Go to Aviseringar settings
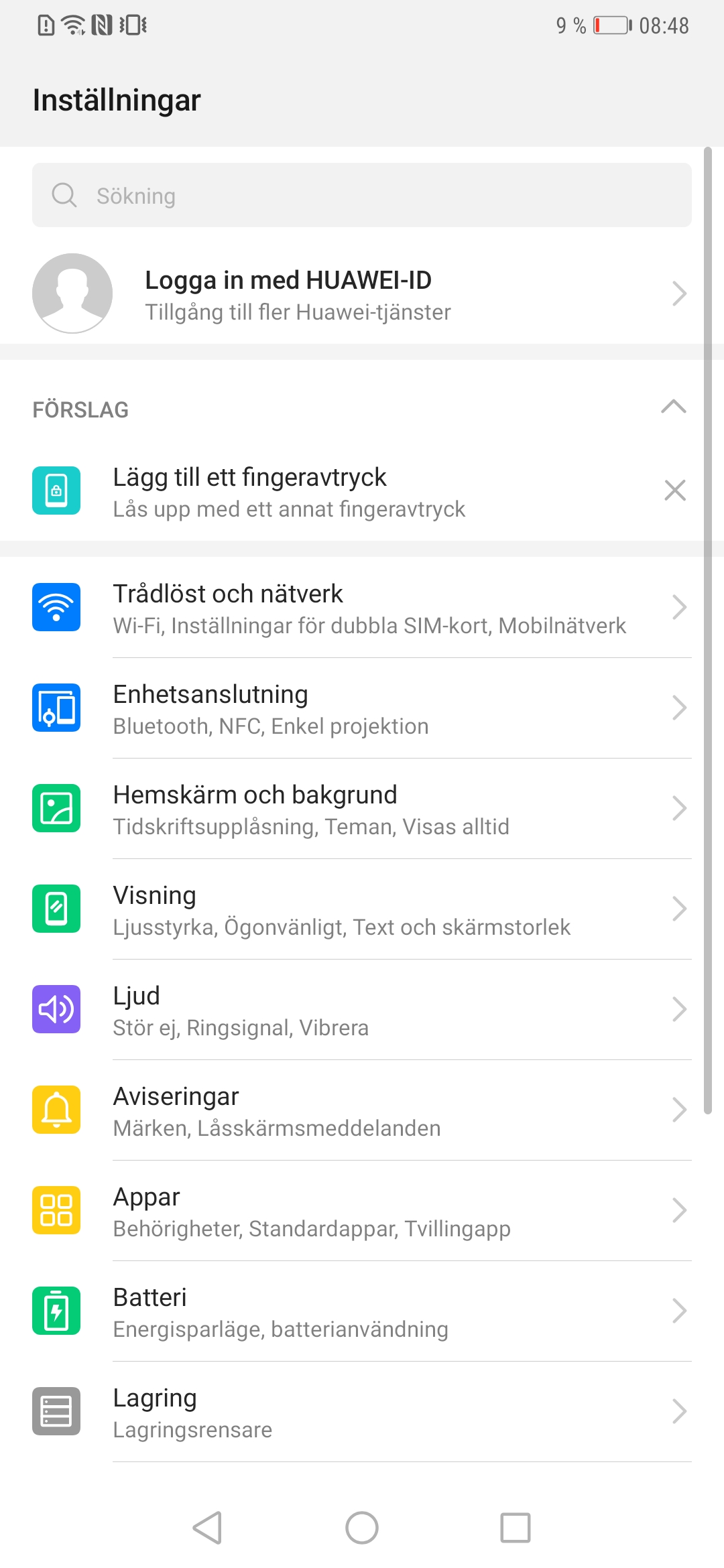The height and width of the screenshot is (1568, 724). pyautogui.click(x=362, y=1110)
